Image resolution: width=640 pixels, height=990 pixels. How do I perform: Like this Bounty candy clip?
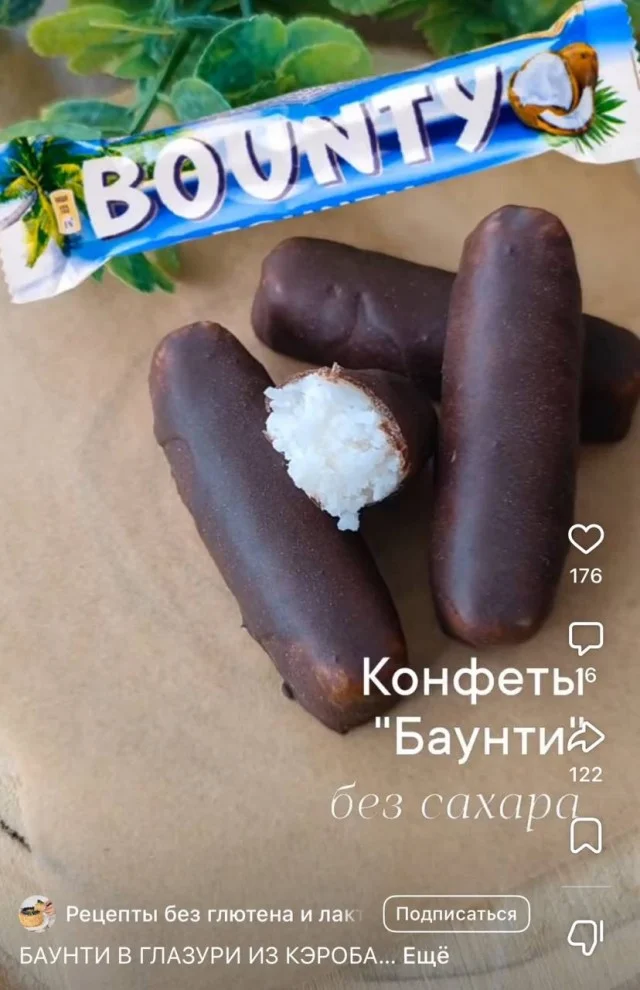click(586, 540)
